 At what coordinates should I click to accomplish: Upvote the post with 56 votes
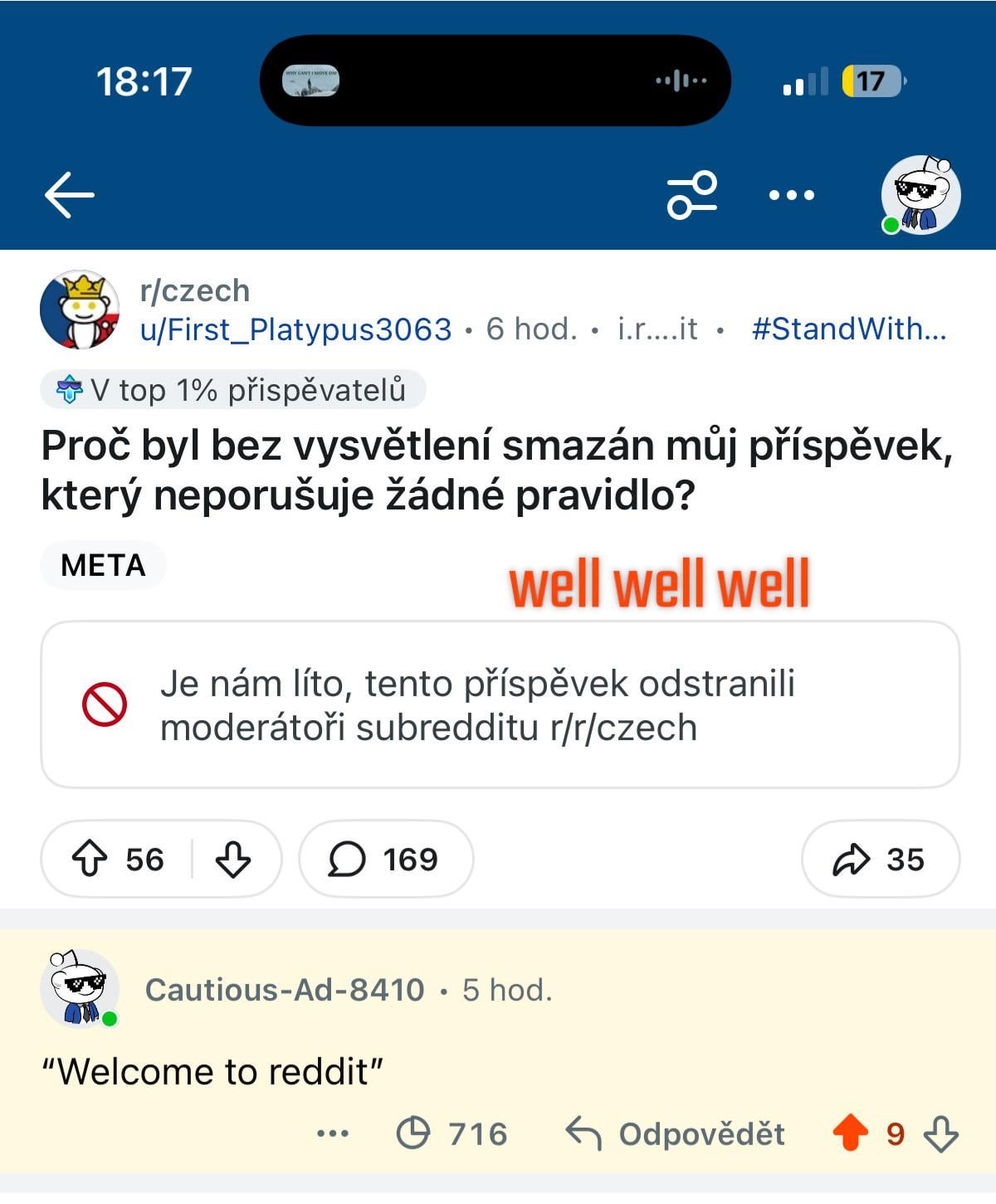click(90, 860)
